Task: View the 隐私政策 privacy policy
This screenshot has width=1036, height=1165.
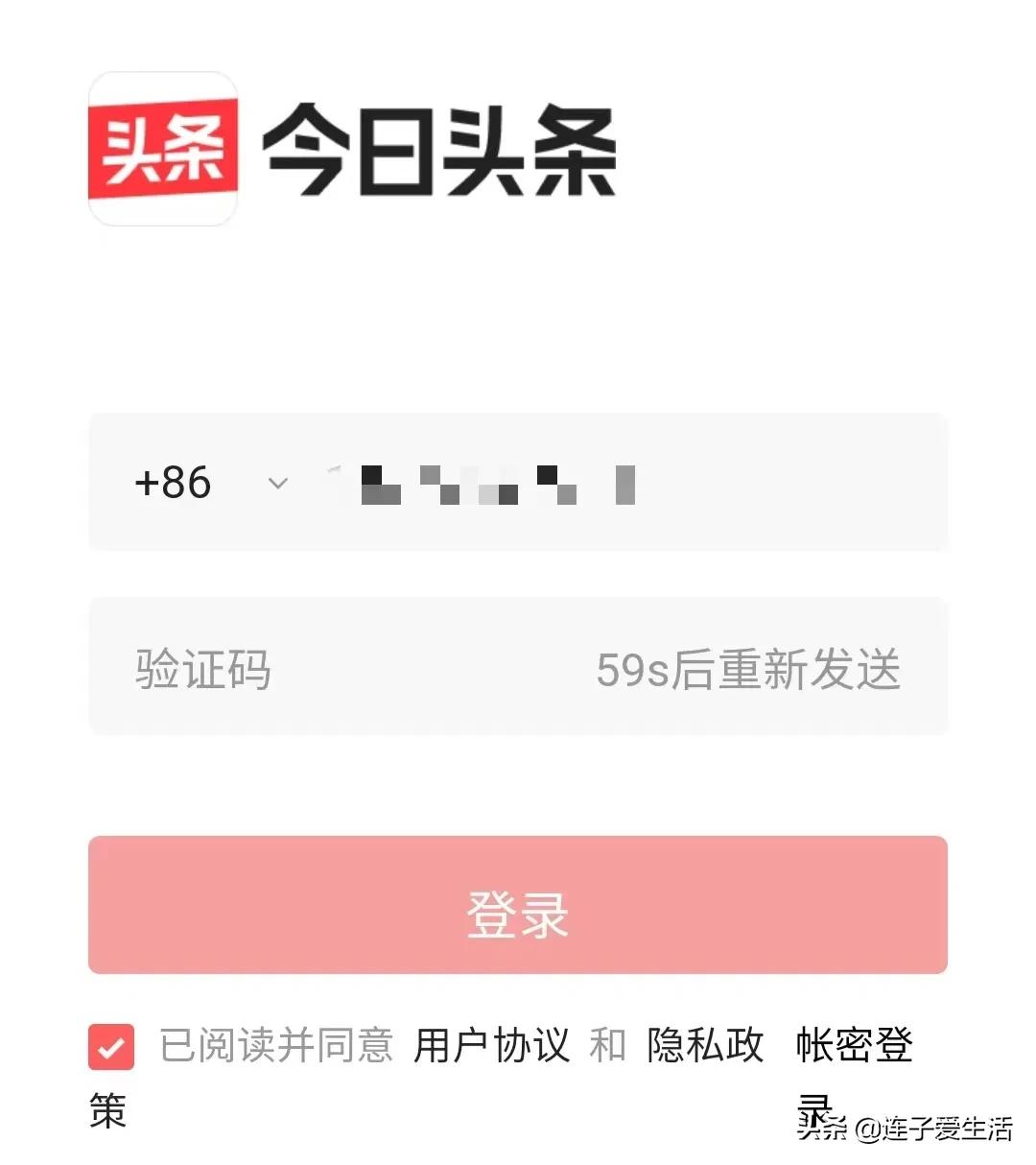Action: 706,1047
